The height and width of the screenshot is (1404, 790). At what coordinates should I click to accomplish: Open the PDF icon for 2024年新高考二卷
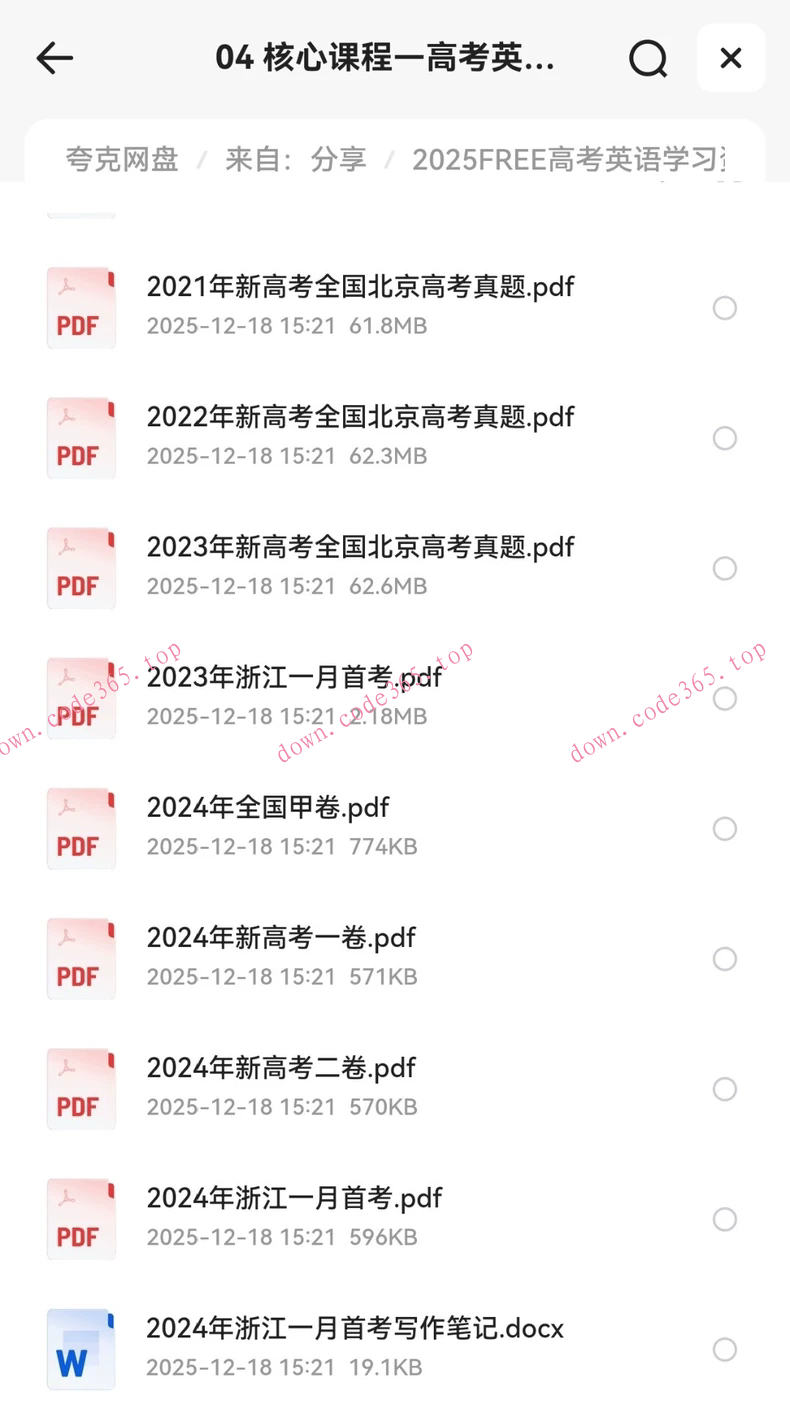(81, 1089)
